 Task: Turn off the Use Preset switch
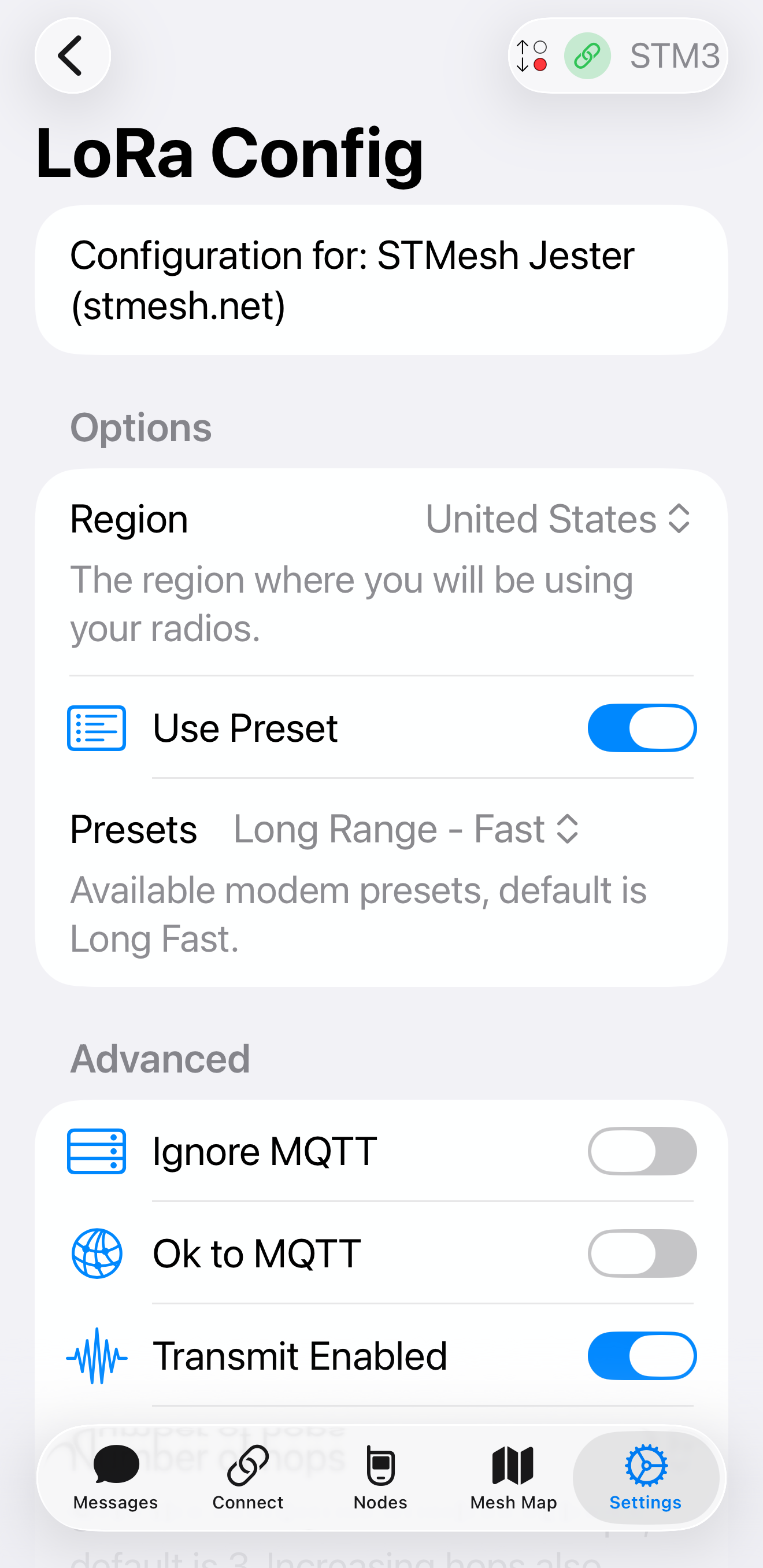click(641, 728)
